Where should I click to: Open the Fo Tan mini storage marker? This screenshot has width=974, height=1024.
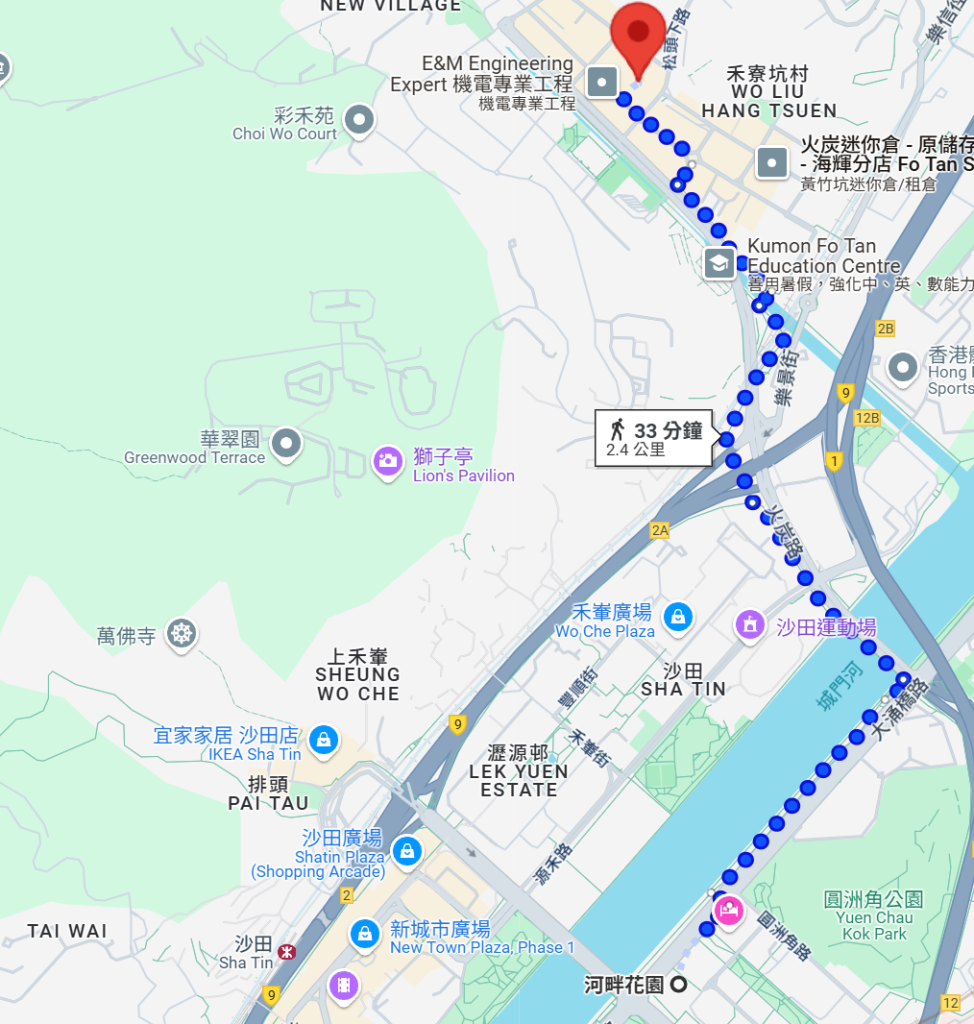pyautogui.click(x=772, y=162)
